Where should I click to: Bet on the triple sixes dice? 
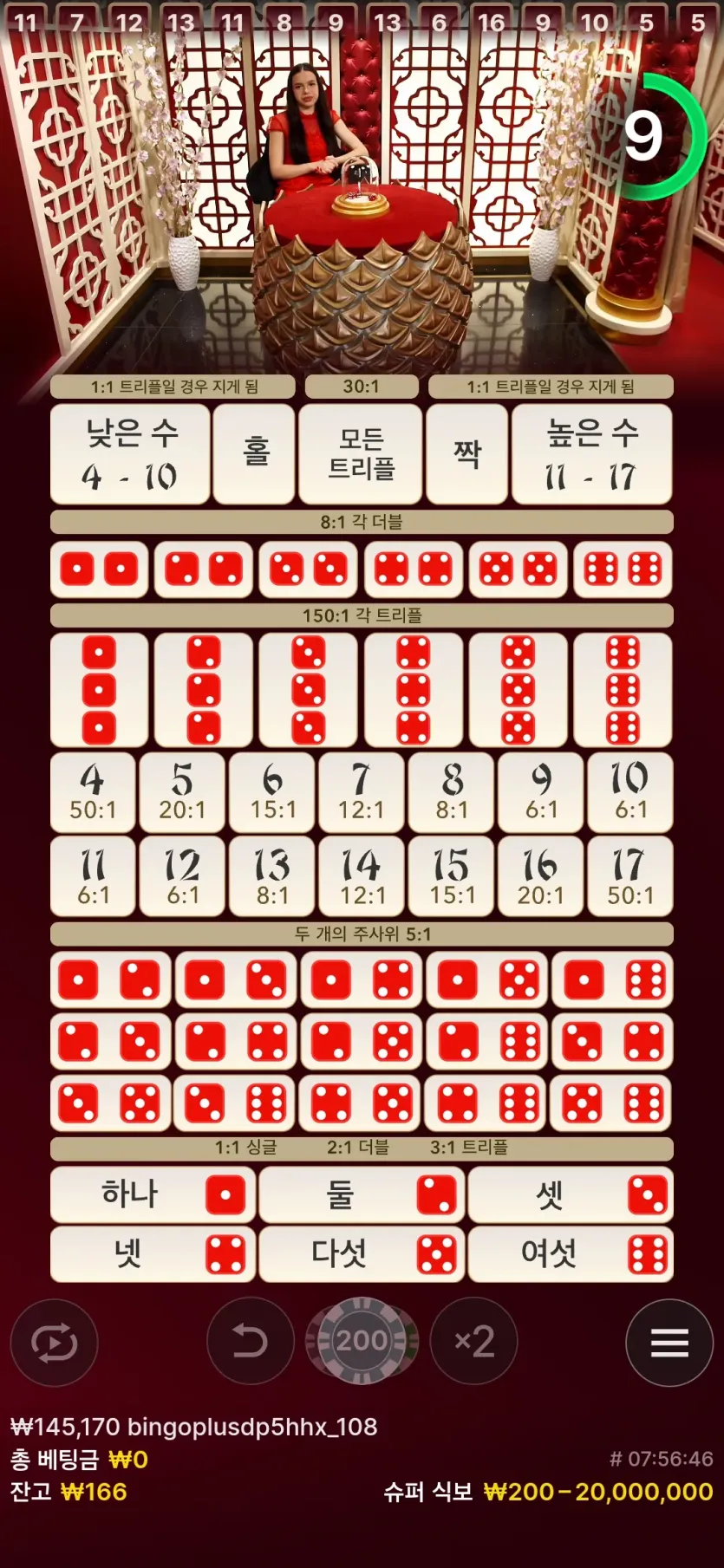[x=623, y=690]
